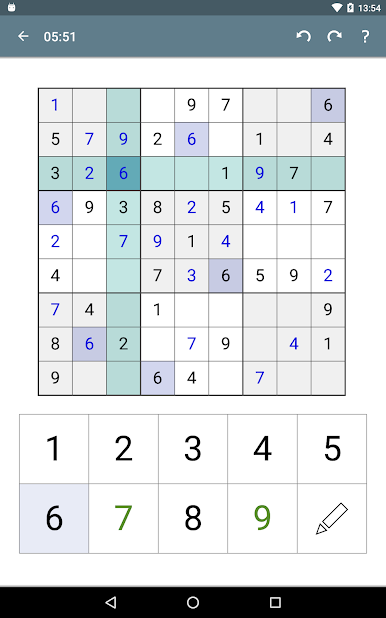Choose number 8 on the keypad

click(193, 518)
